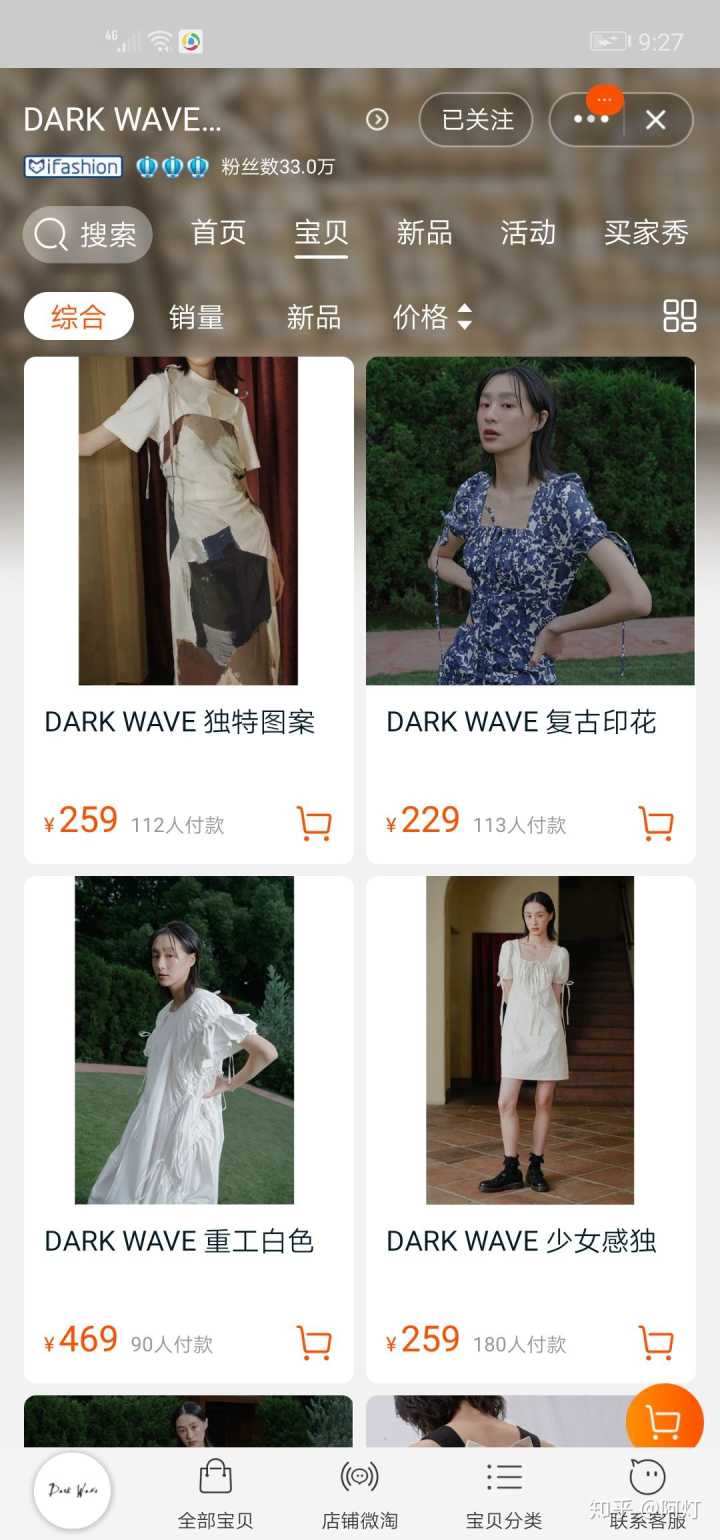Viewport: 720px width, 1540px height.
Task: Toggle the grid layout view icon
Action: point(680,316)
